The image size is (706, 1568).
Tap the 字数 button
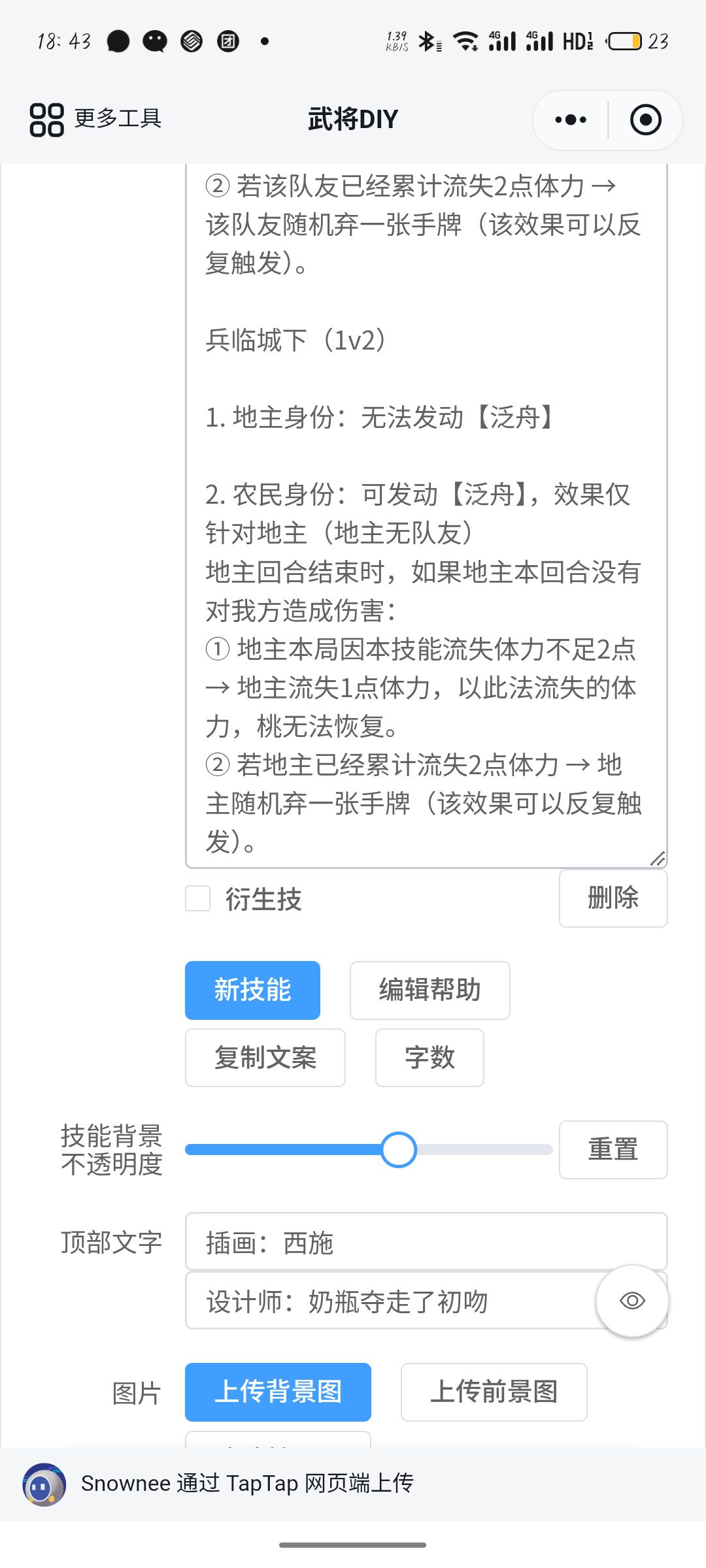coord(429,1058)
